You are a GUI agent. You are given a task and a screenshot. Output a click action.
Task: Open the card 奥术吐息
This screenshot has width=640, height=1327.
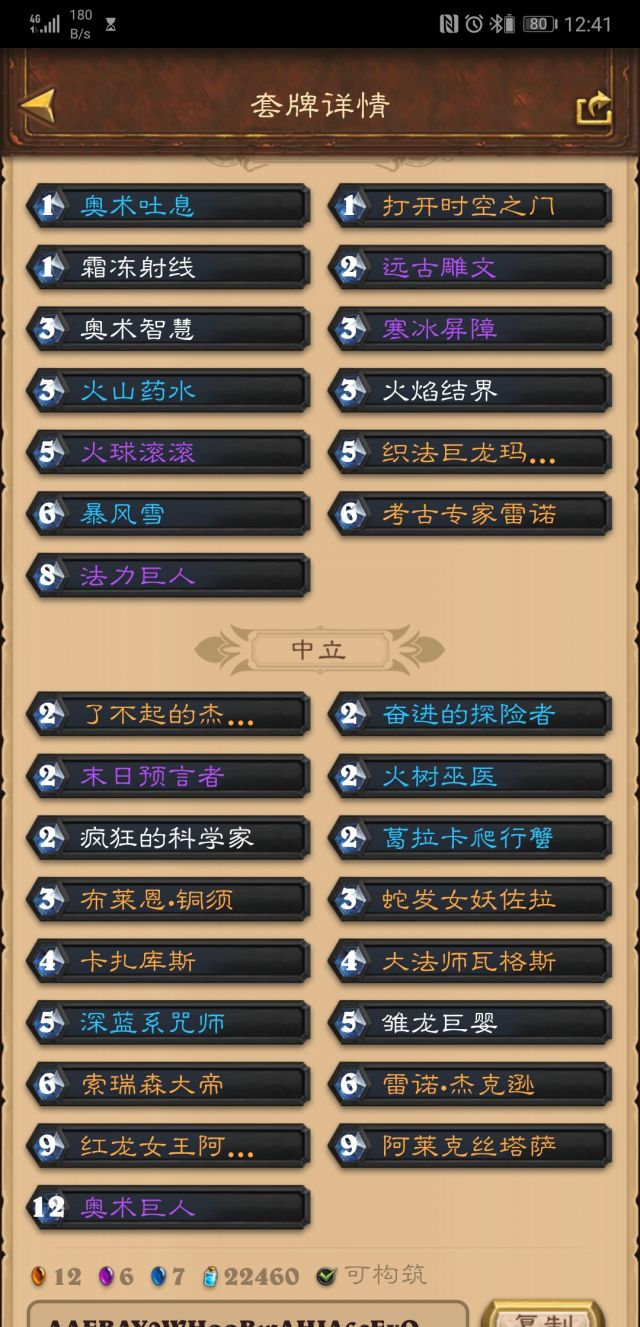click(x=168, y=206)
